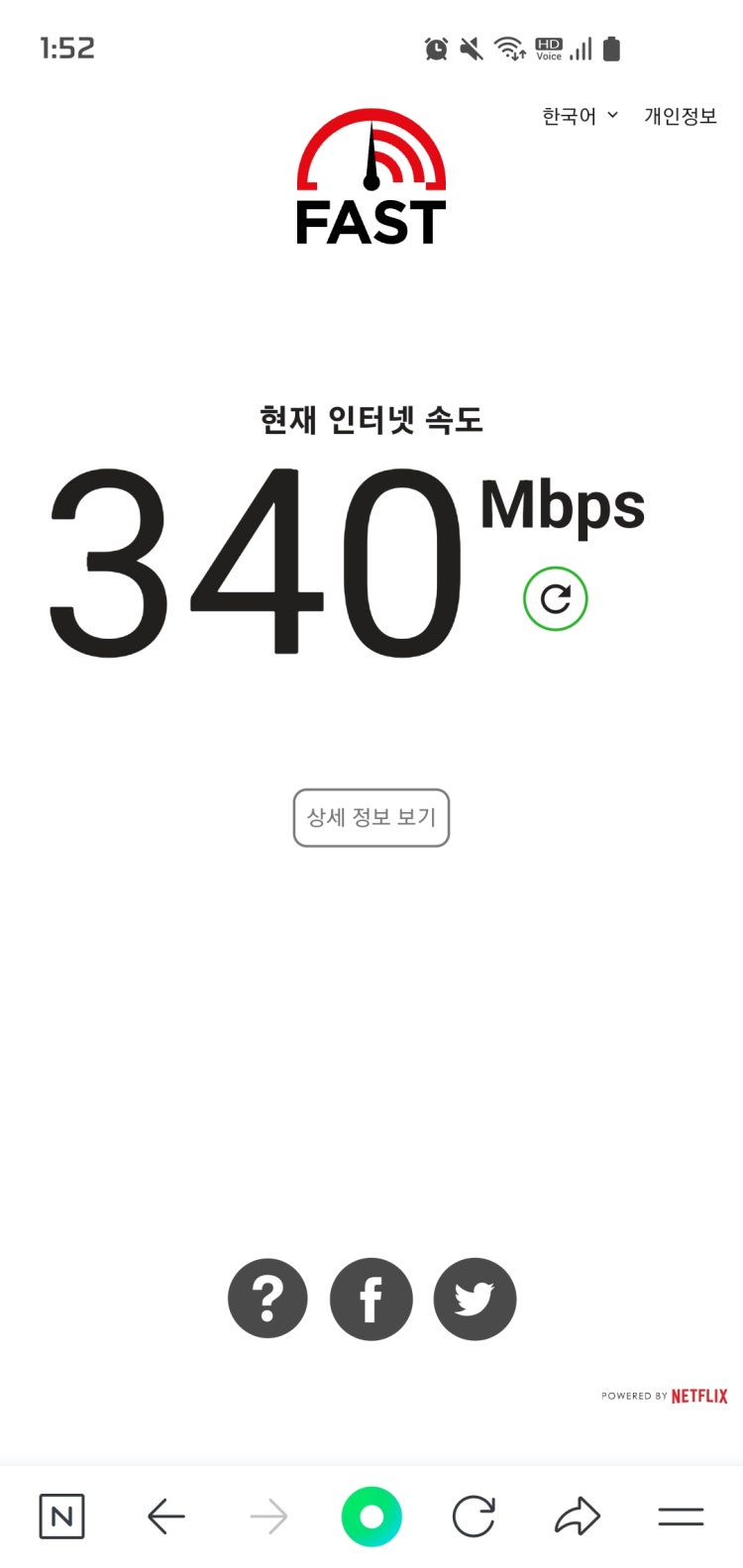Tap the green circle search button

[x=371, y=1516]
